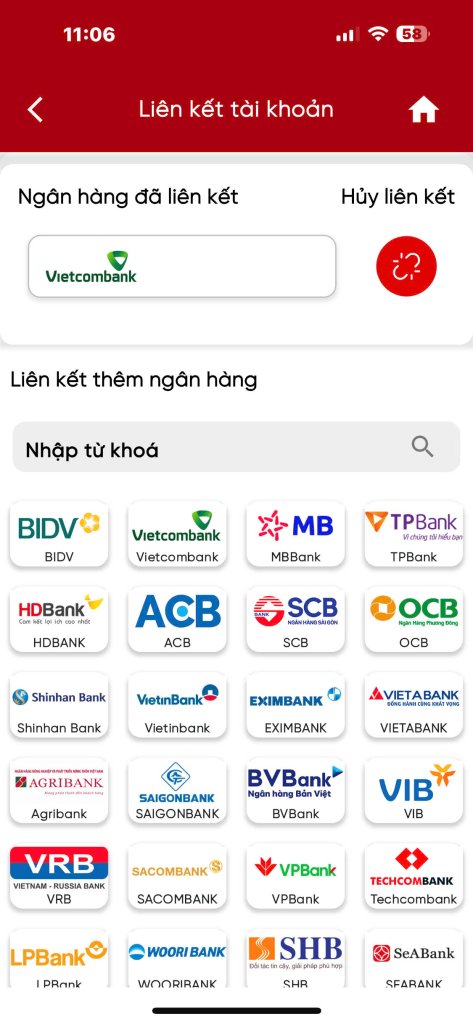Select the Techcombank tile
Viewport: 473px width, 1024px height.
(414, 876)
